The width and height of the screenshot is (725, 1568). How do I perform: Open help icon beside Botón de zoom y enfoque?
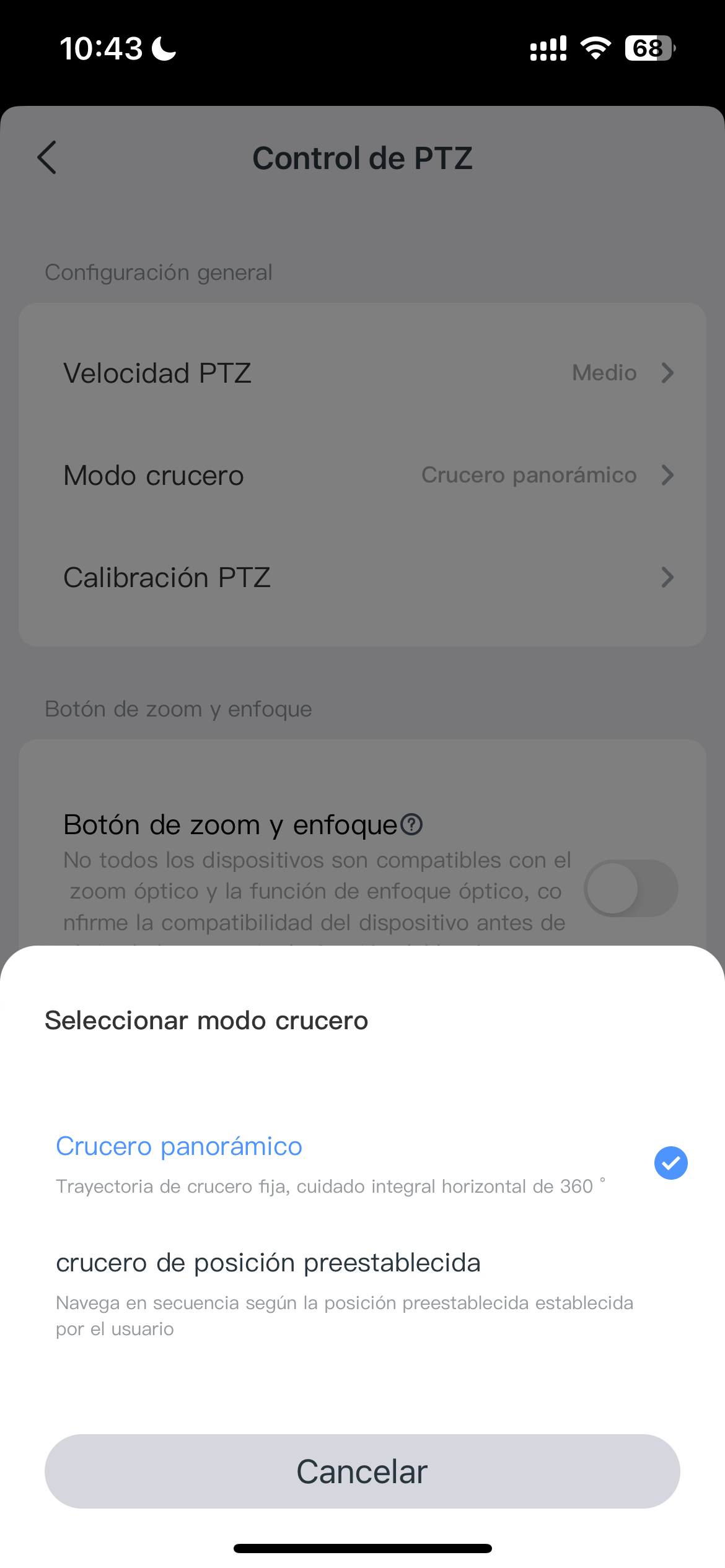(411, 824)
